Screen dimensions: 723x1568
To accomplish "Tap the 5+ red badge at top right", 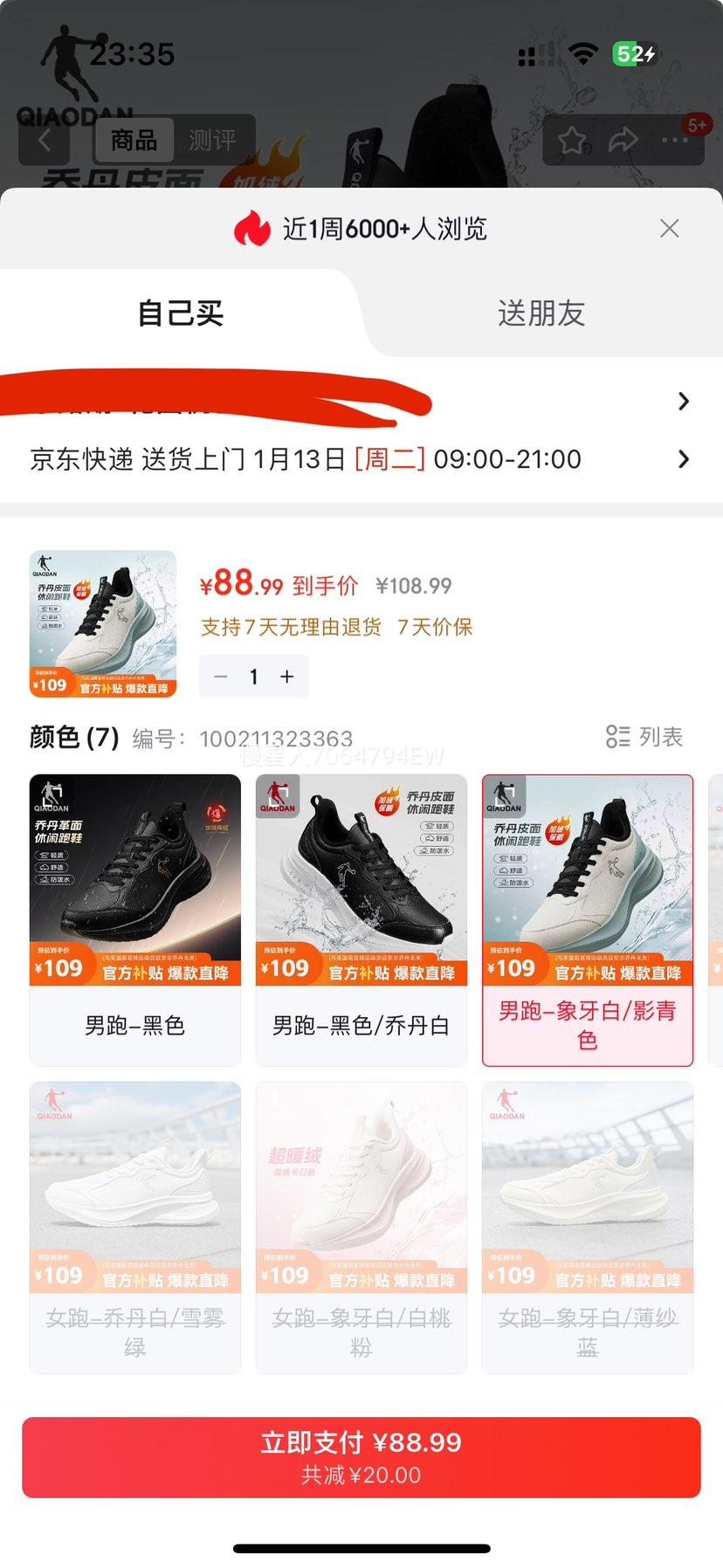I will click(698, 126).
